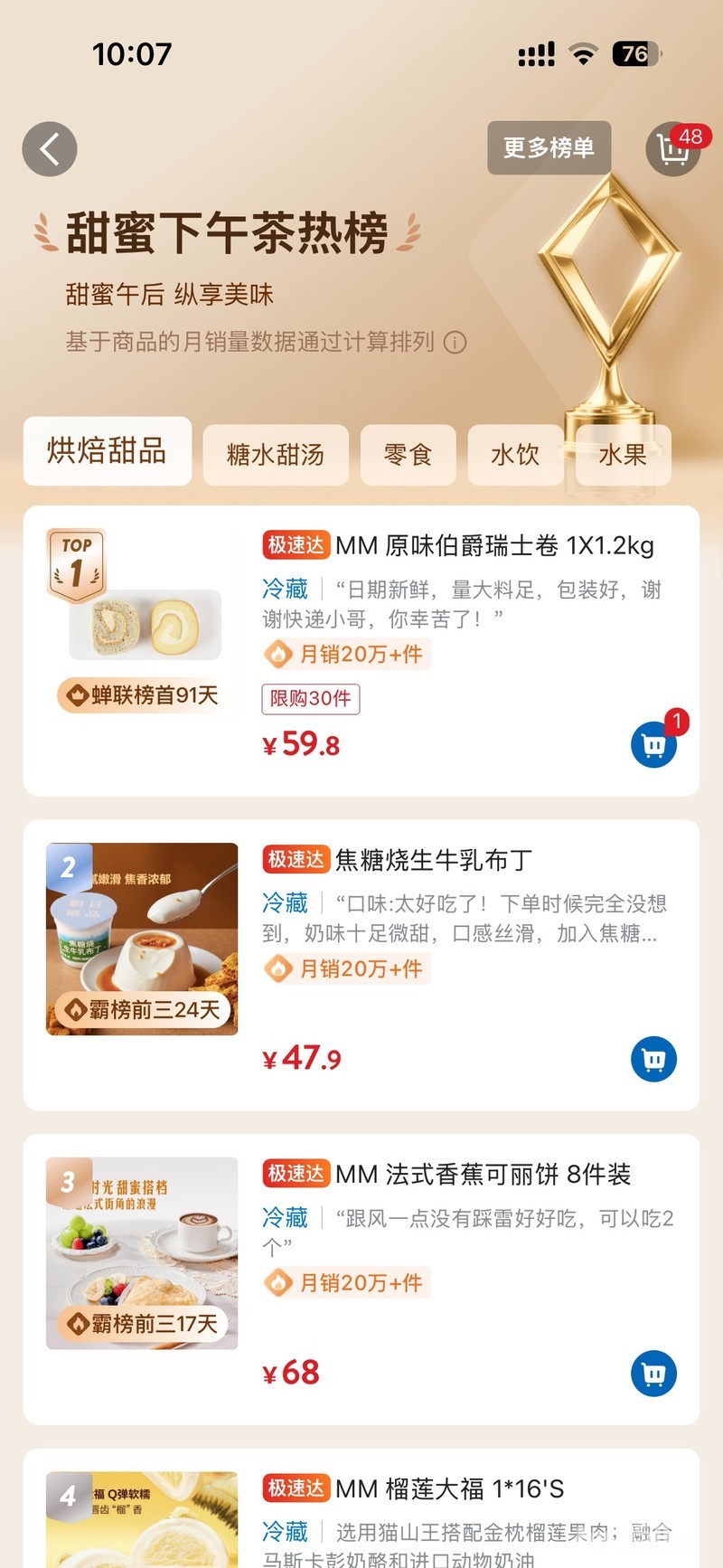723x1568 pixels.
Task: Add MM 原味伯爵瑞士卷 to cart
Action: (653, 745)
